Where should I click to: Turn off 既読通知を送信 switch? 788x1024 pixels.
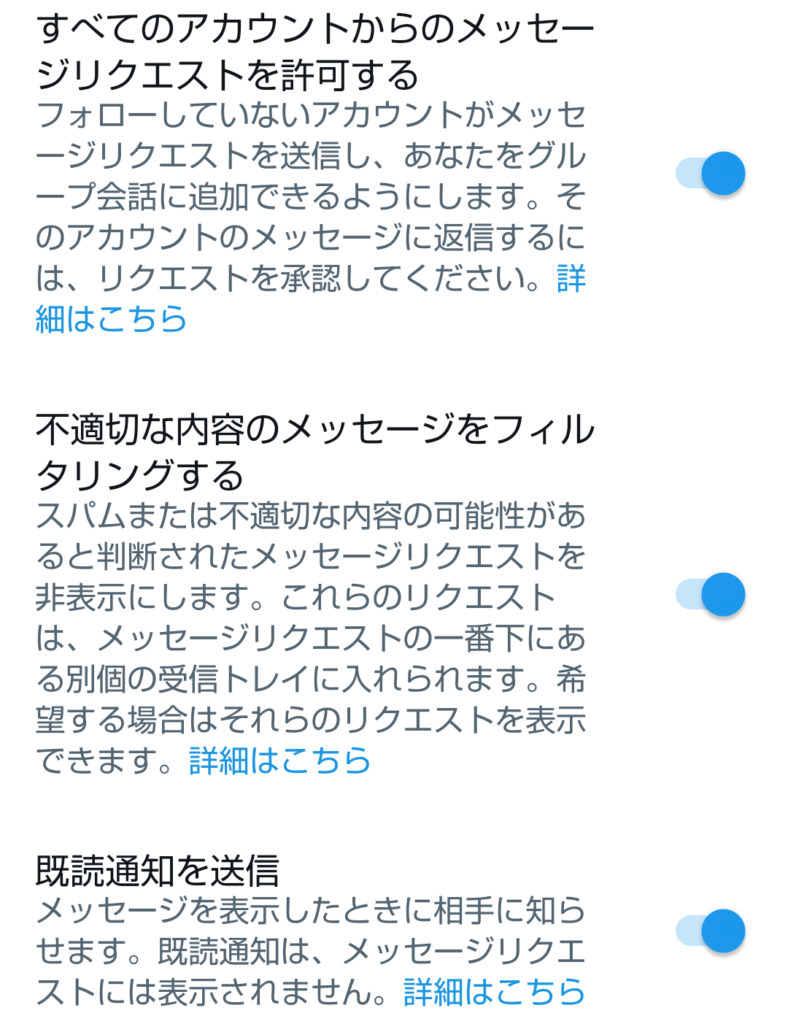tap(711, 932)
